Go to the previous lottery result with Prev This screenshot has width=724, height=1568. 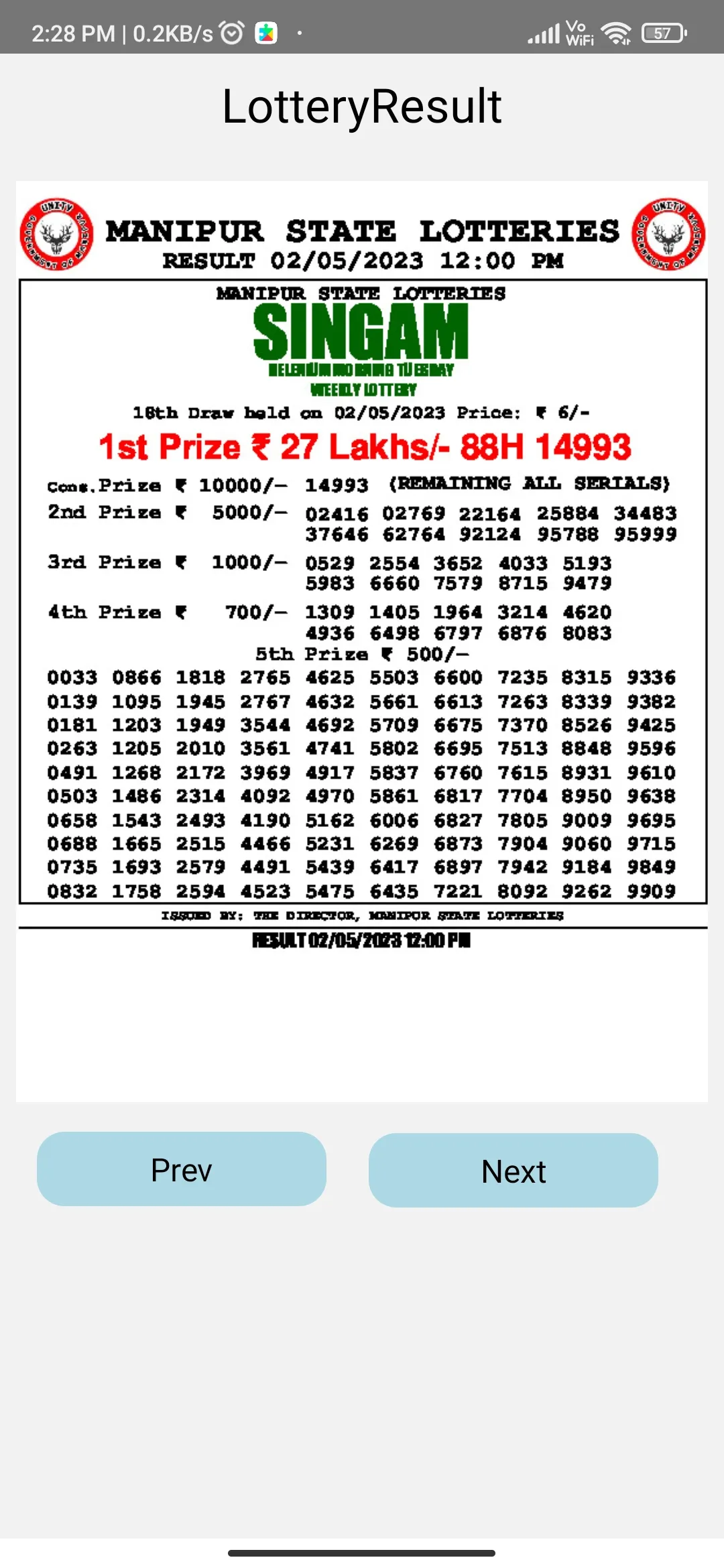tap(182, 1169)
